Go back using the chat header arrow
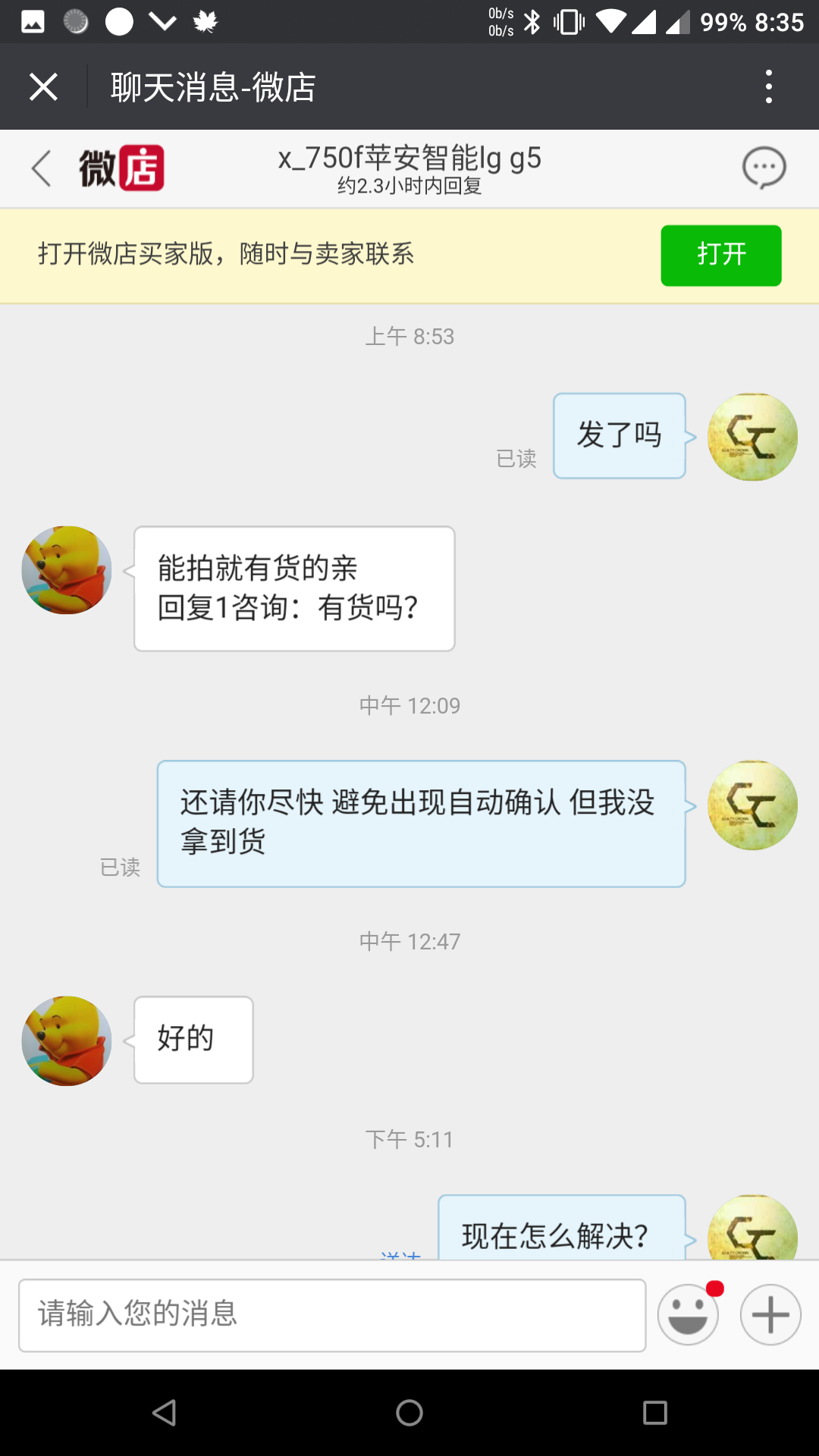 point(42,168)
